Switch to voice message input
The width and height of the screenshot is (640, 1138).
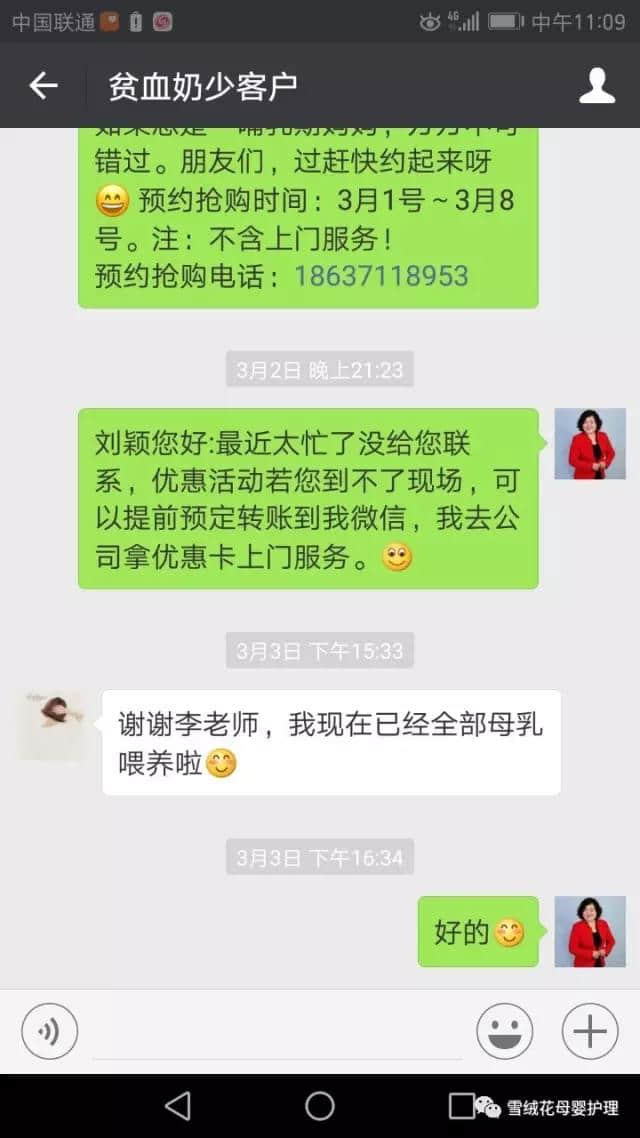[49, 1031]
